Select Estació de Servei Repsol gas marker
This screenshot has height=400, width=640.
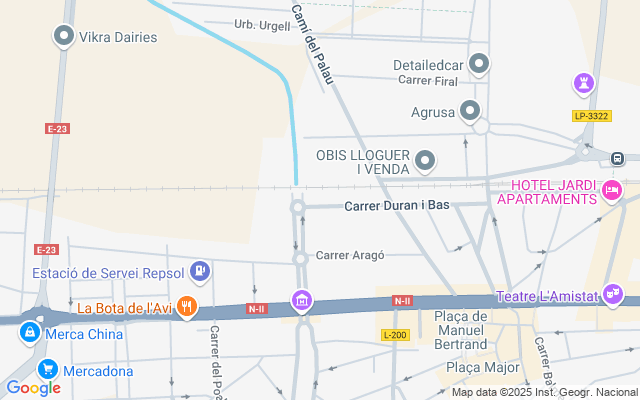[201, 270]
